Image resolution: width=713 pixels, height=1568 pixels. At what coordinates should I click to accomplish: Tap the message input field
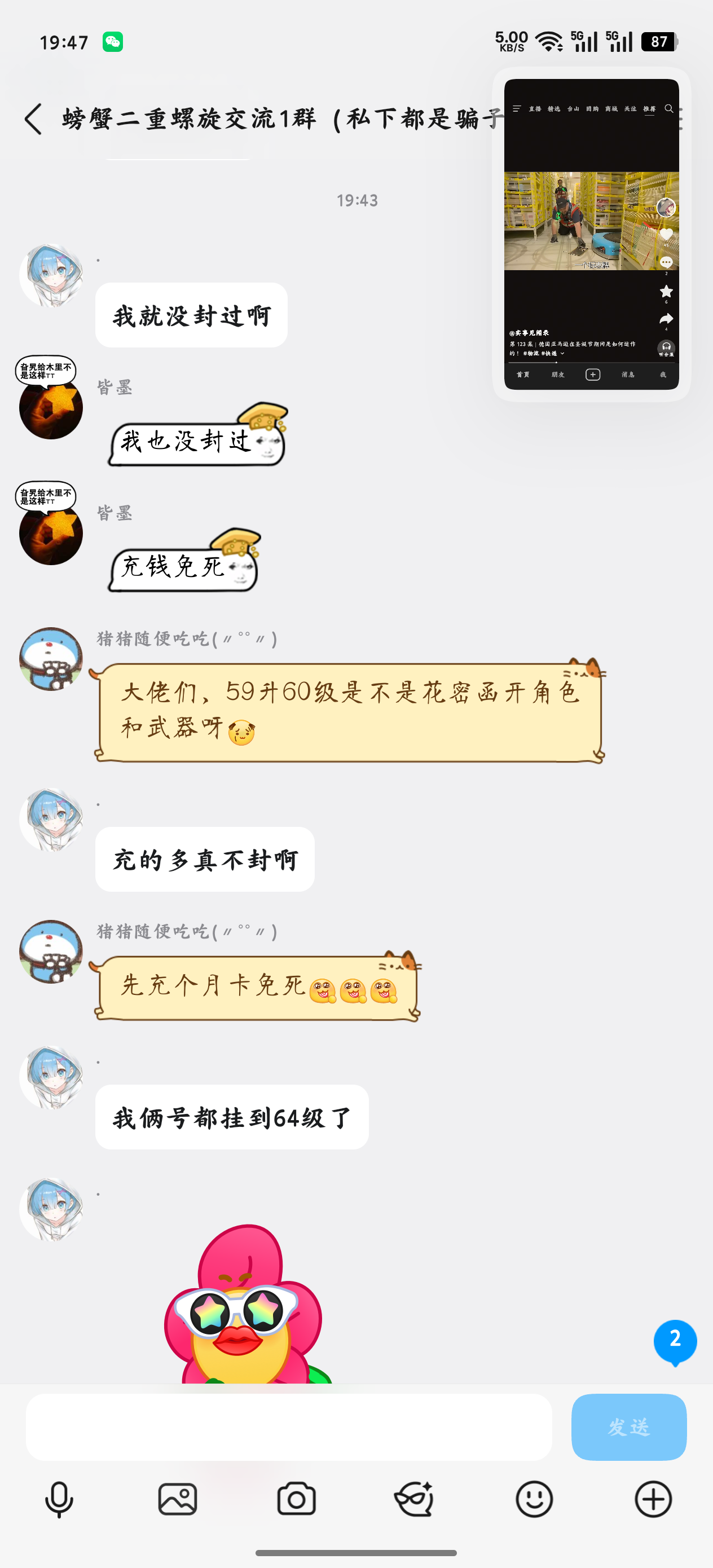click(x=289, y=1427)
